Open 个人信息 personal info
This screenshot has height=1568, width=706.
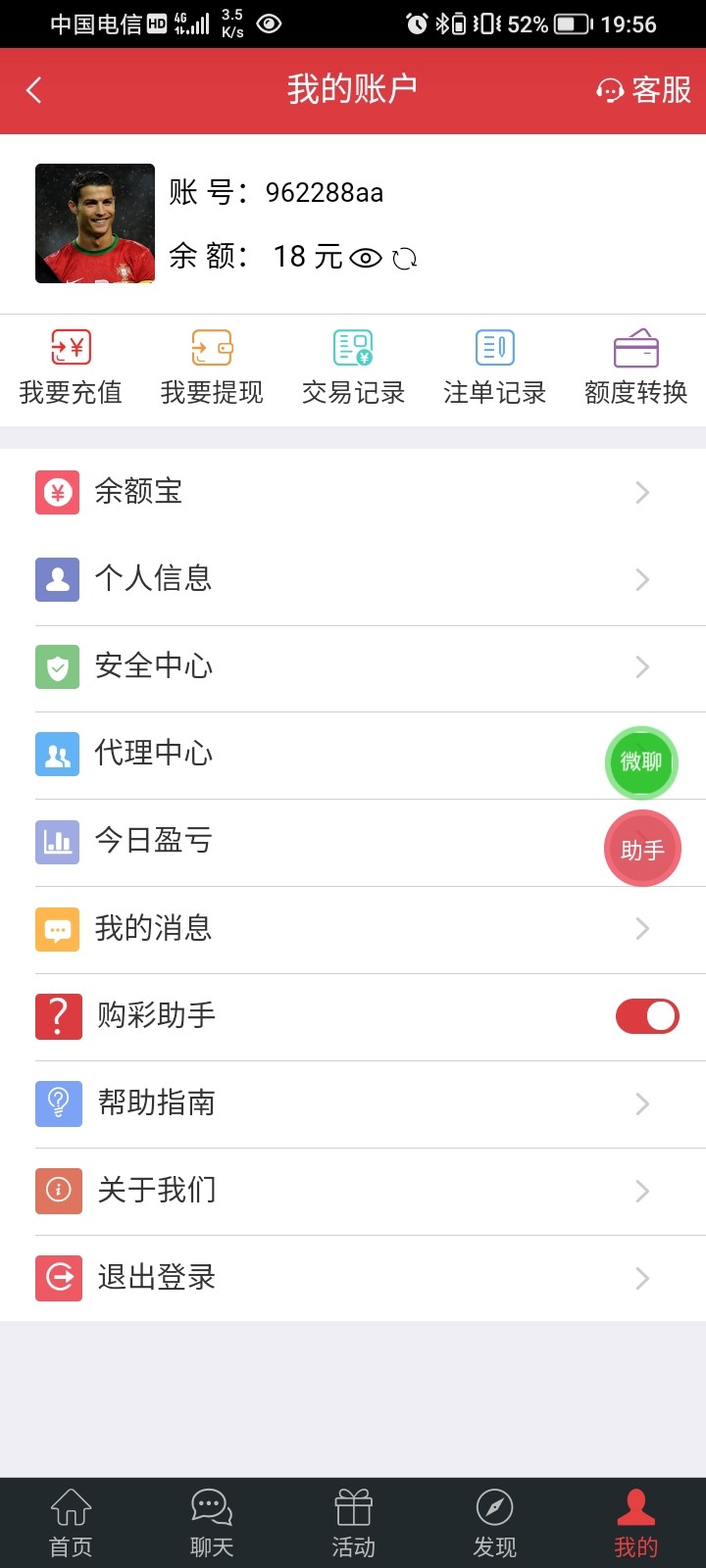pyautogui.click(x=353, y=579)
